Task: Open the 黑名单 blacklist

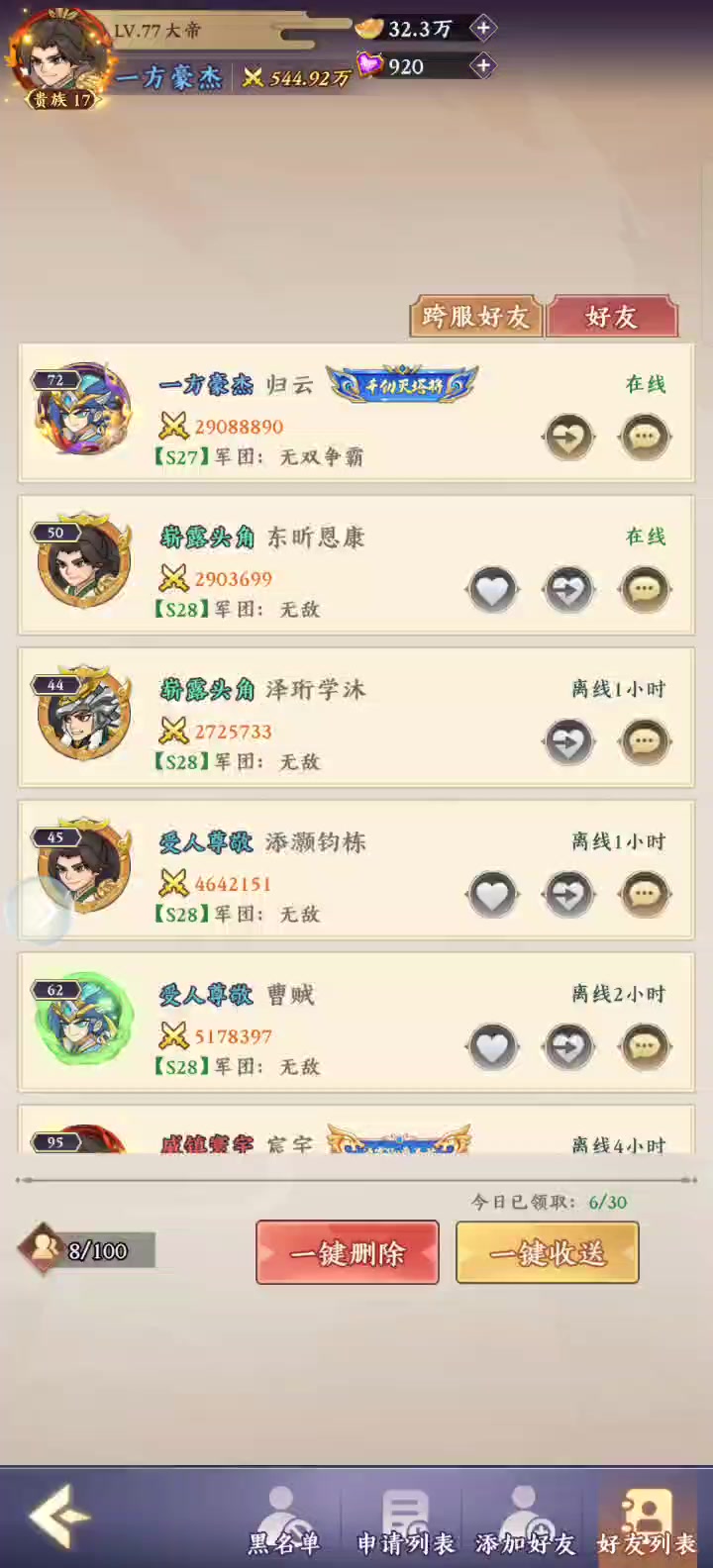Action: 283,1520
